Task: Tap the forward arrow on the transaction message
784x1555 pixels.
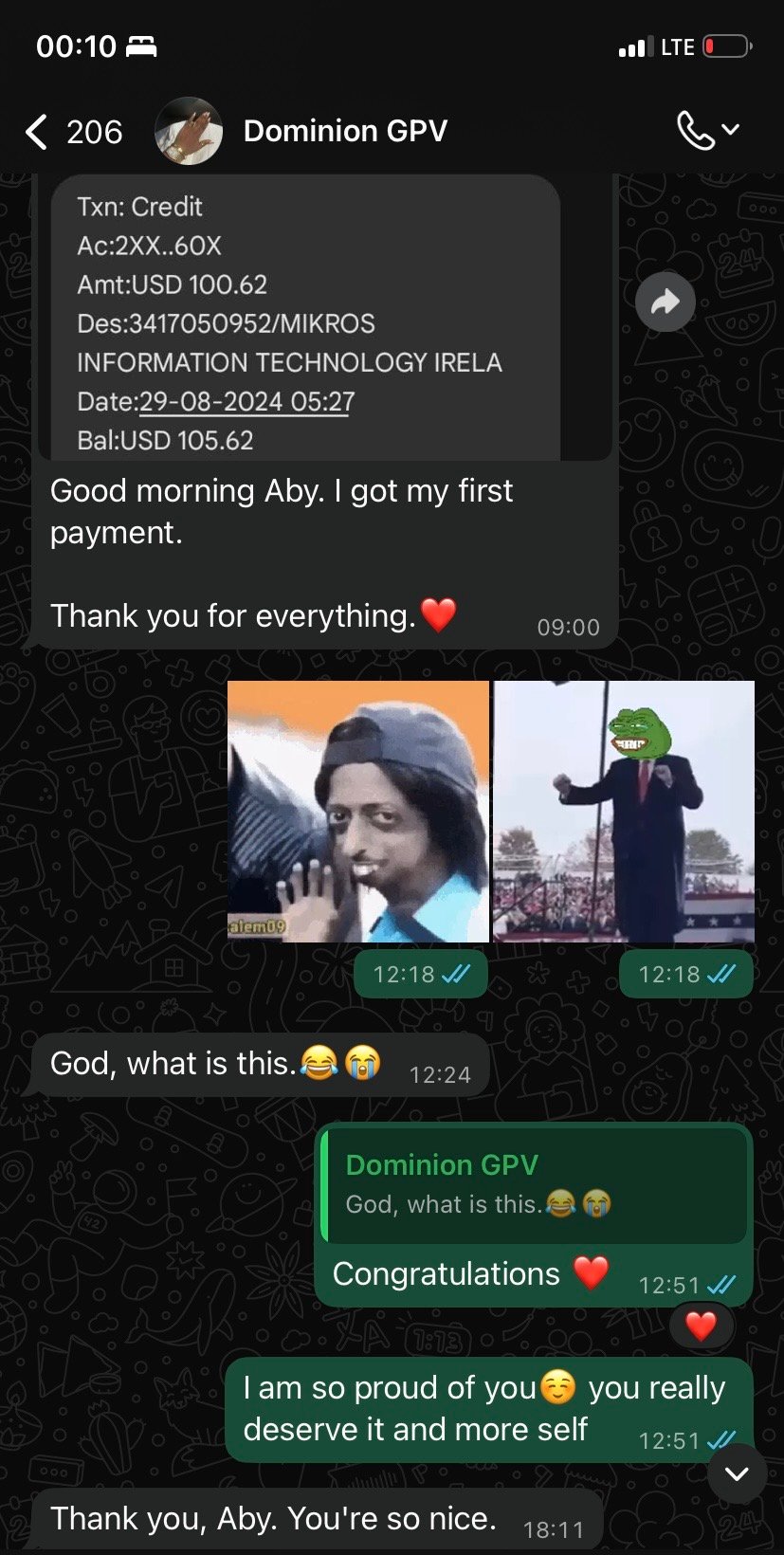Action: (x=665, y=302)
